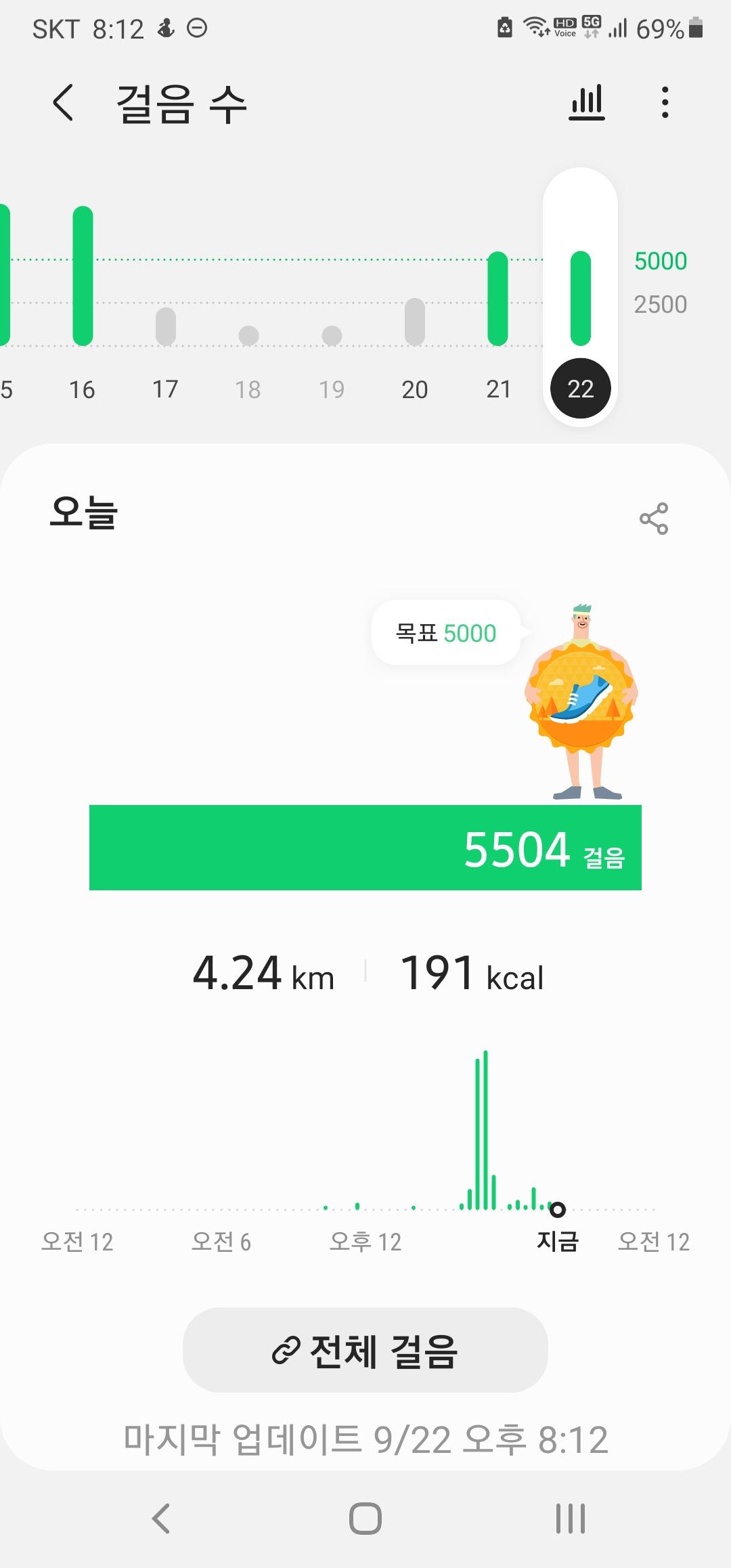This screenshot has height=1568, width=731.
Task: Tap the 전체 걸음 button
Action: [x=365, y=1351]
